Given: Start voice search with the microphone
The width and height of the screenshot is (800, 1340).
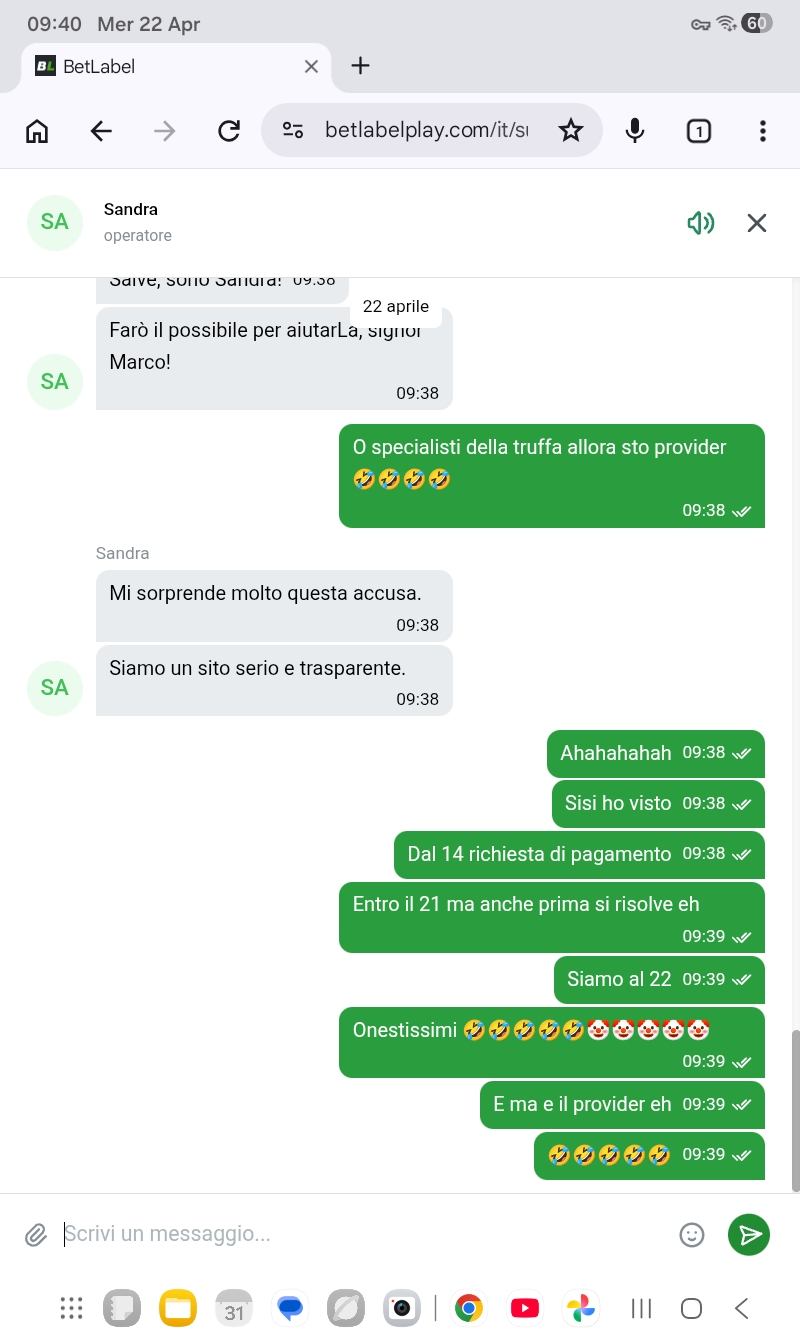Looking at the screenshot, I should (635, 131).
